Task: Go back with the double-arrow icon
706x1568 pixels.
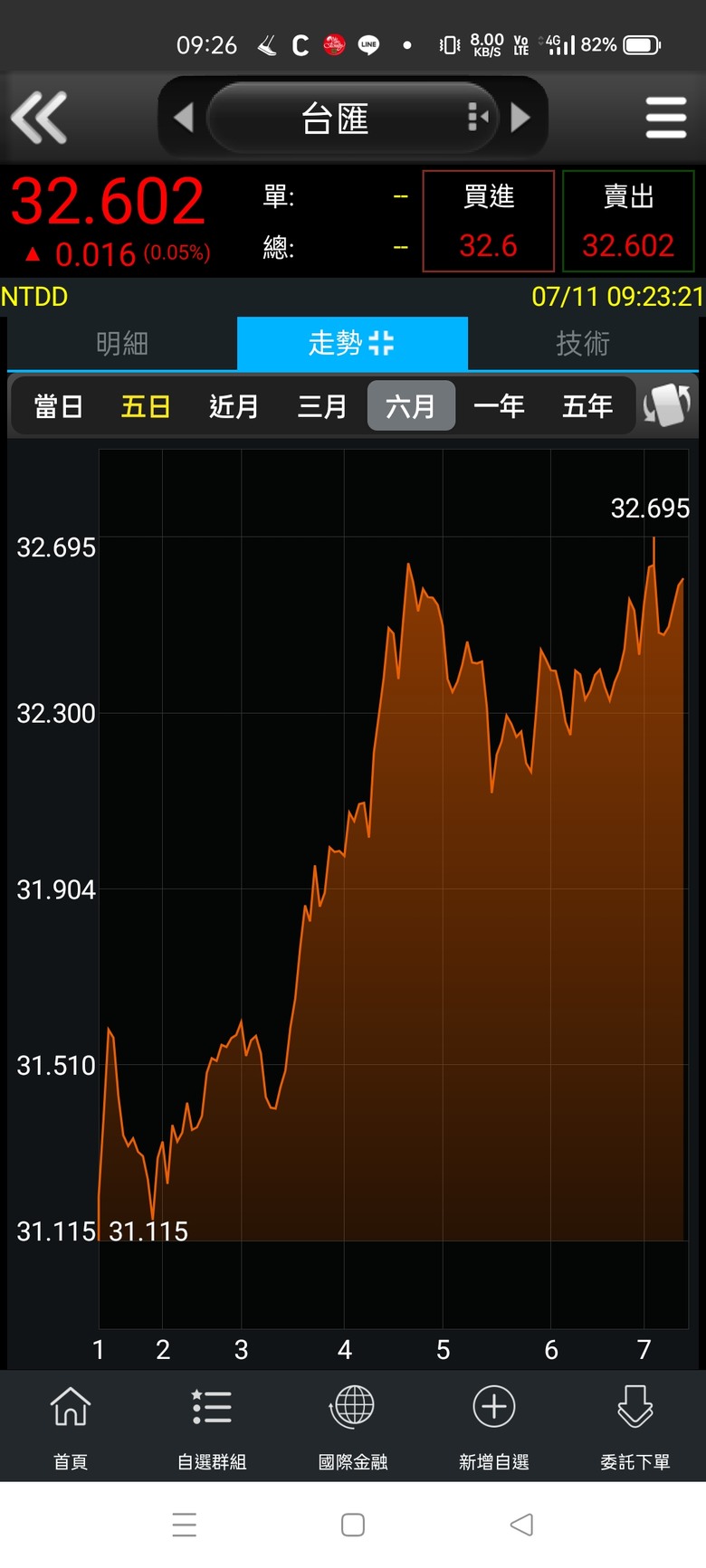Action: pos(39,118)
